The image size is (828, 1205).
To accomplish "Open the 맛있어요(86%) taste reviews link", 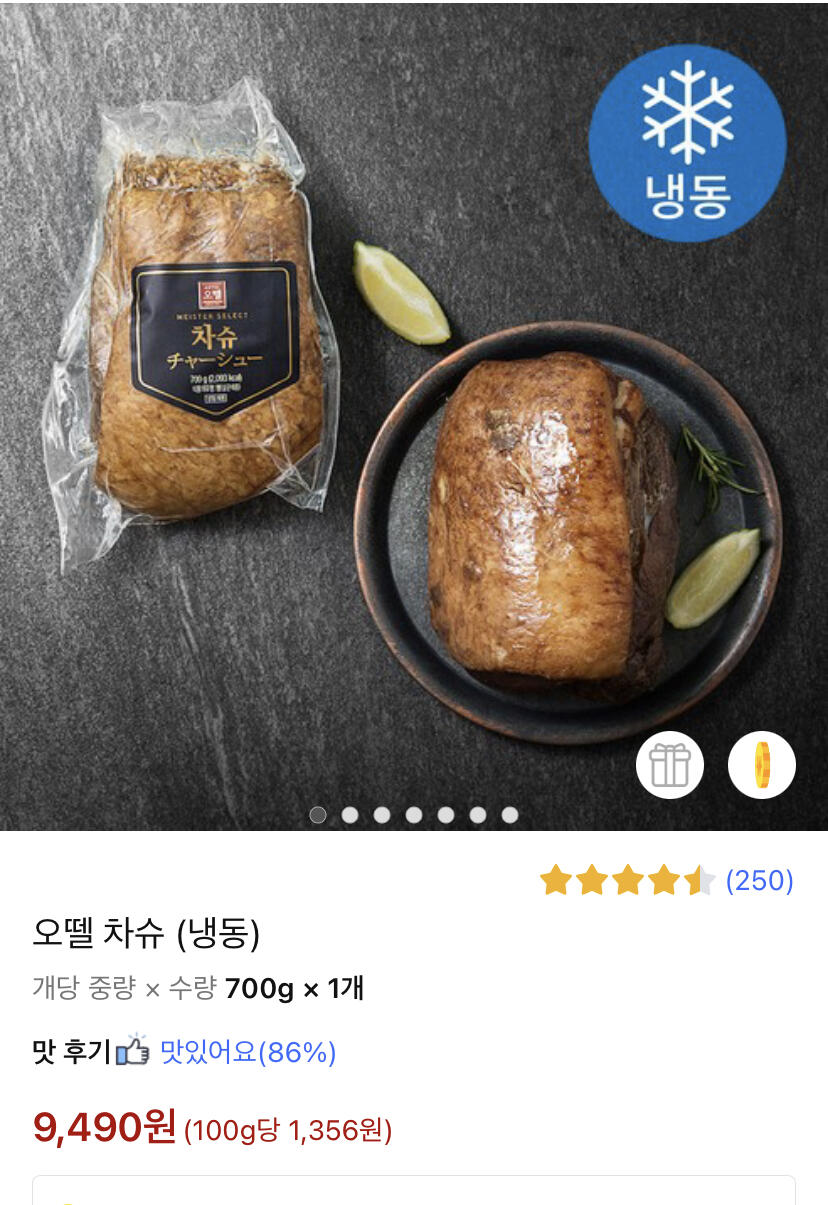I will point(248,1052).
